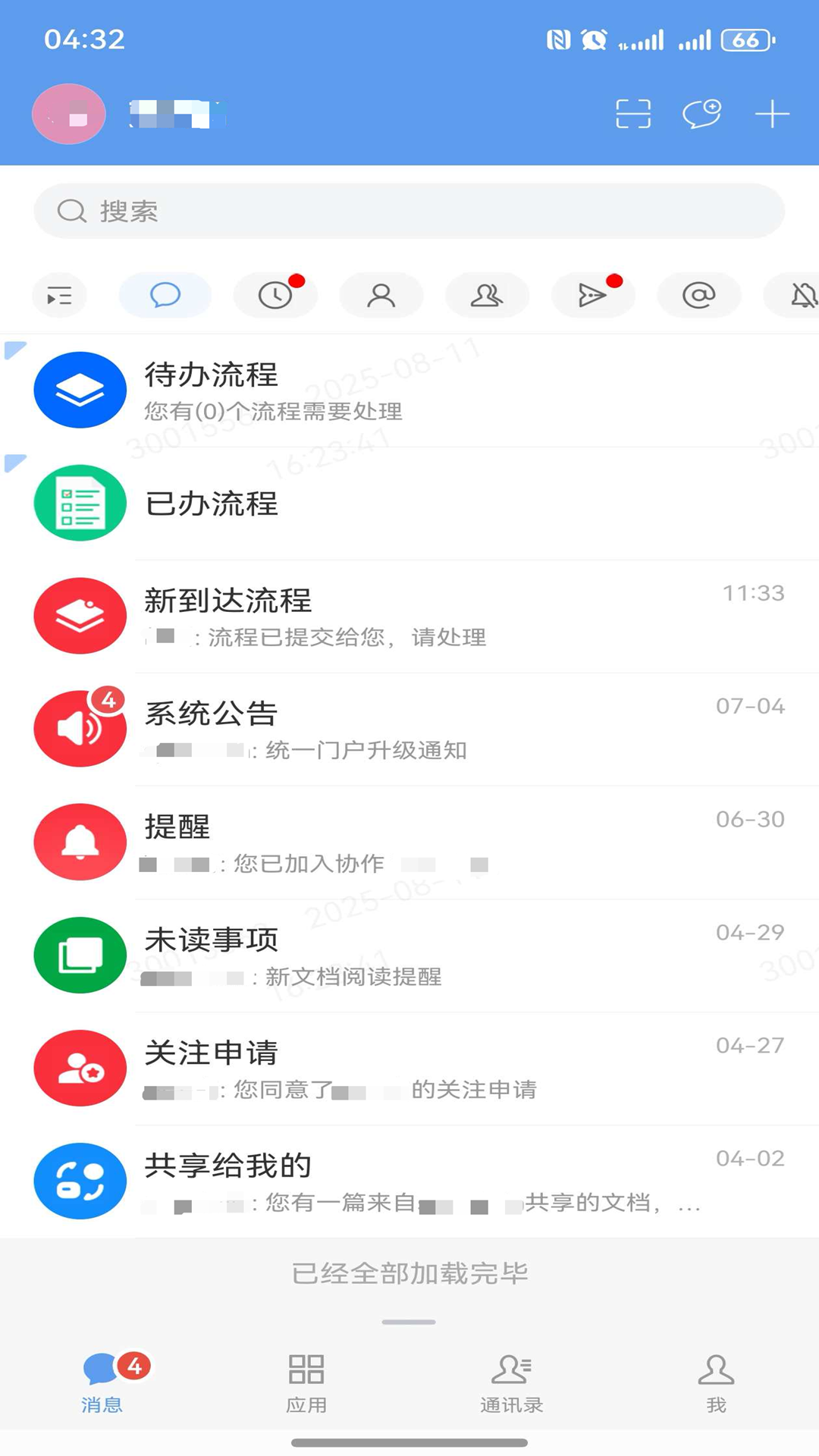The height and width of the screenshot is (1456, 819).
Task: Open 系统公告 announcements
Action: point(409,730)
